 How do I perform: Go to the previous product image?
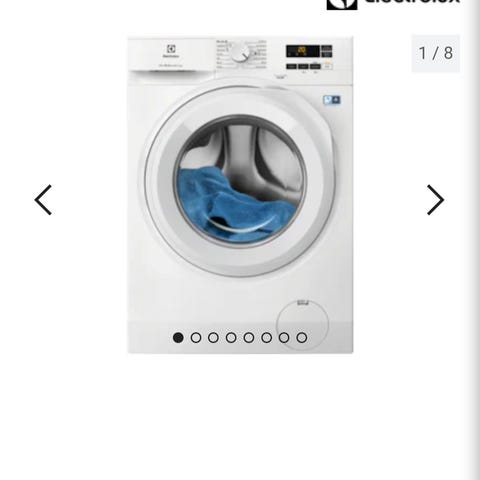point(43,200)
